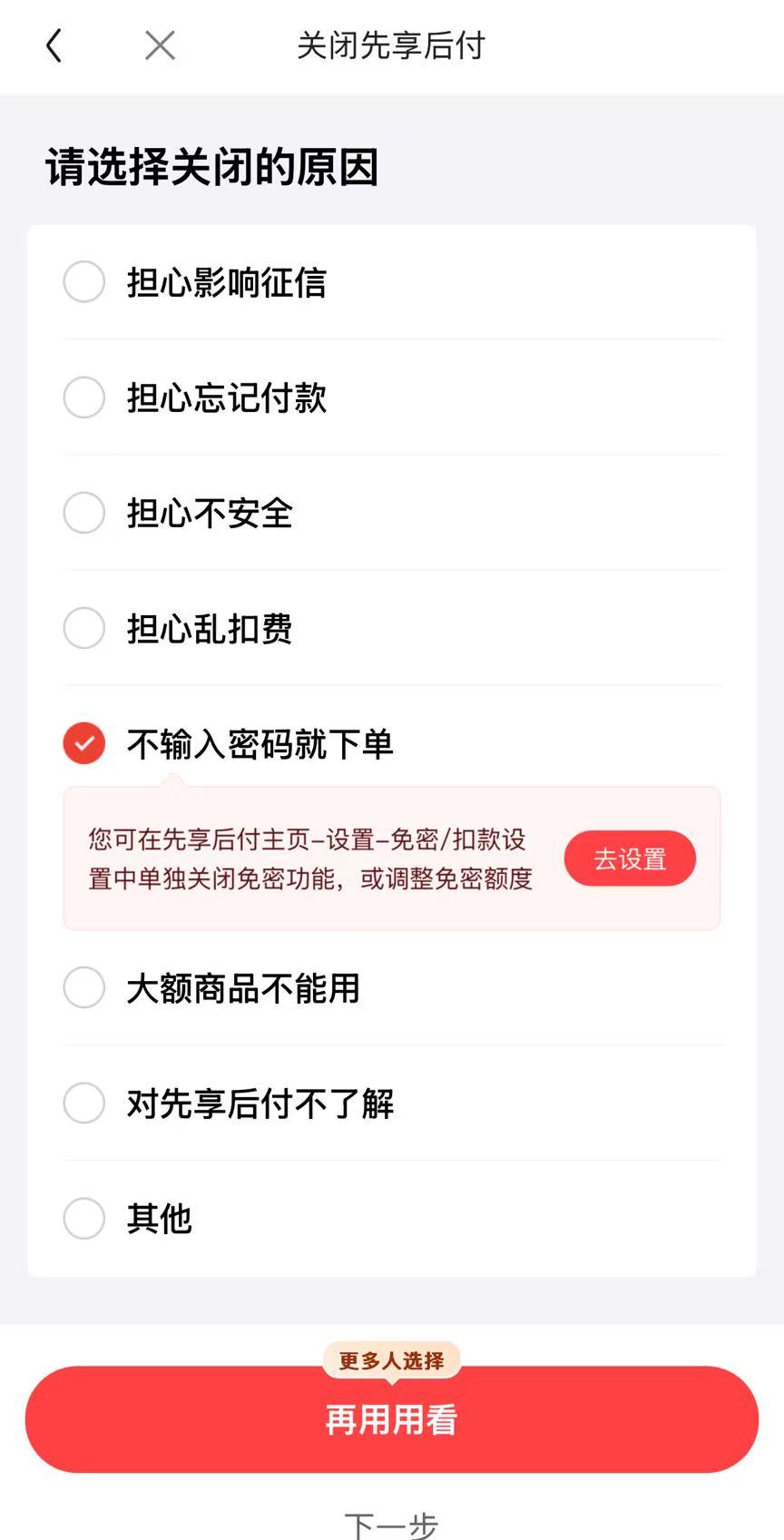Choose 担心忘记付款 as the reason
The image size is (784, 1540).
click(x=392, y=397)
